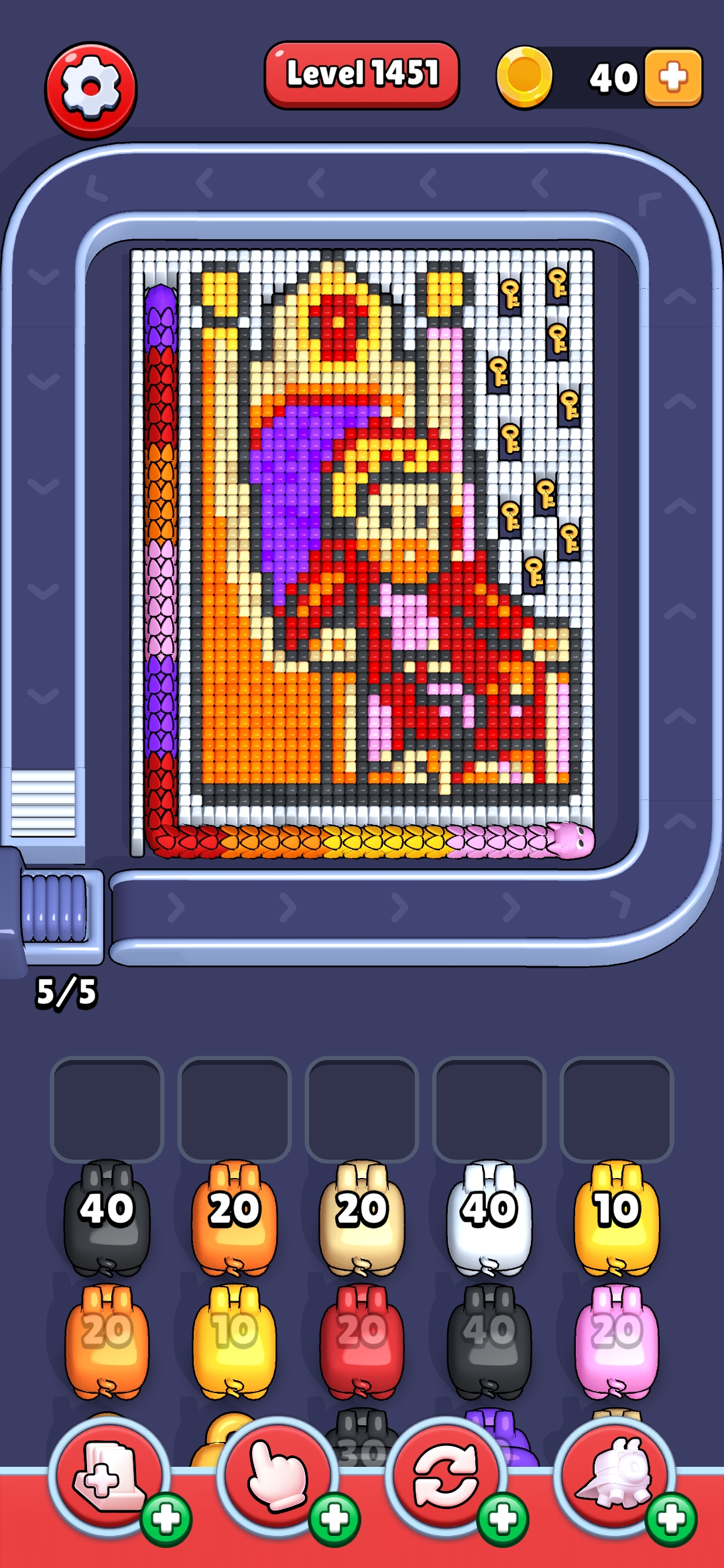Choose the white 40 bunny

(x=489, y=1218)
